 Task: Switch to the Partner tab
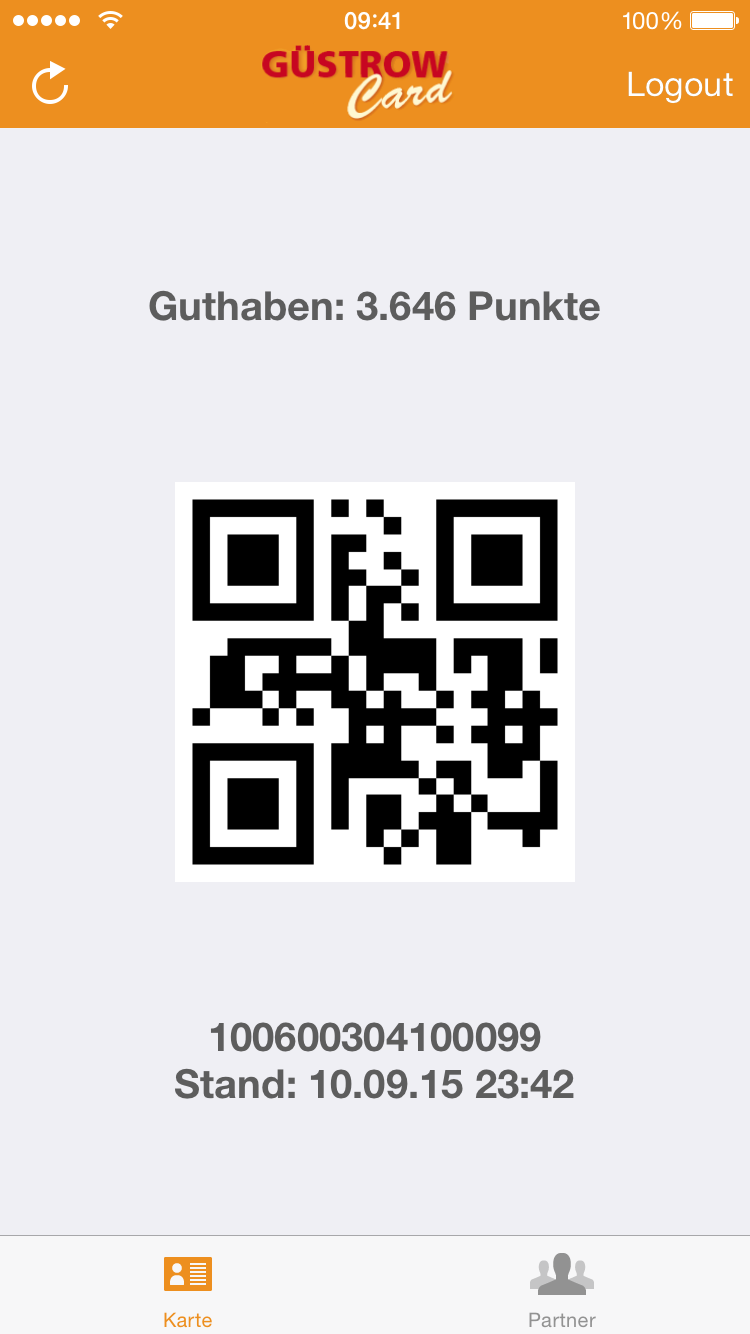tap(562, 1290)
